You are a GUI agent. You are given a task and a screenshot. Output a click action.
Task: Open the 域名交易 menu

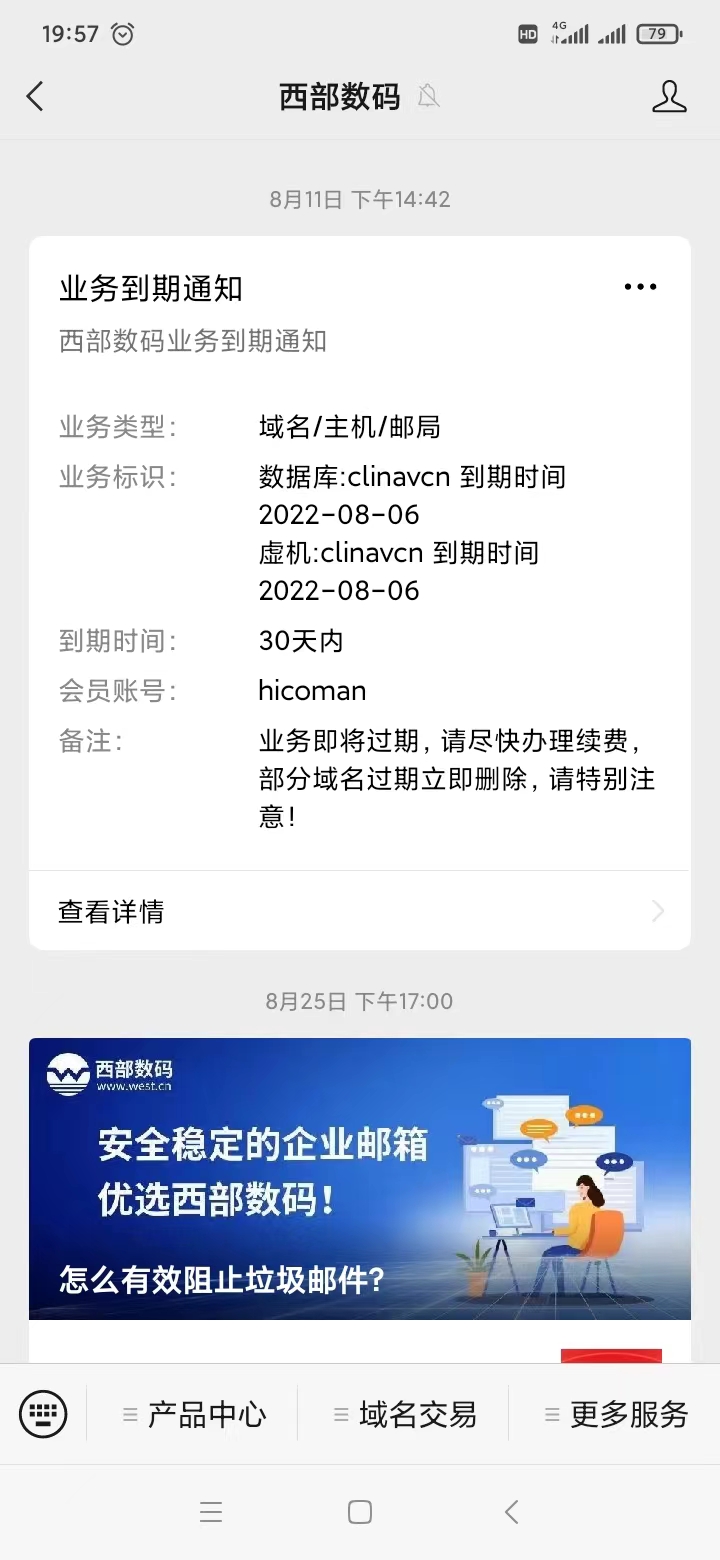pyautogui.click(x=405, y=1414)
